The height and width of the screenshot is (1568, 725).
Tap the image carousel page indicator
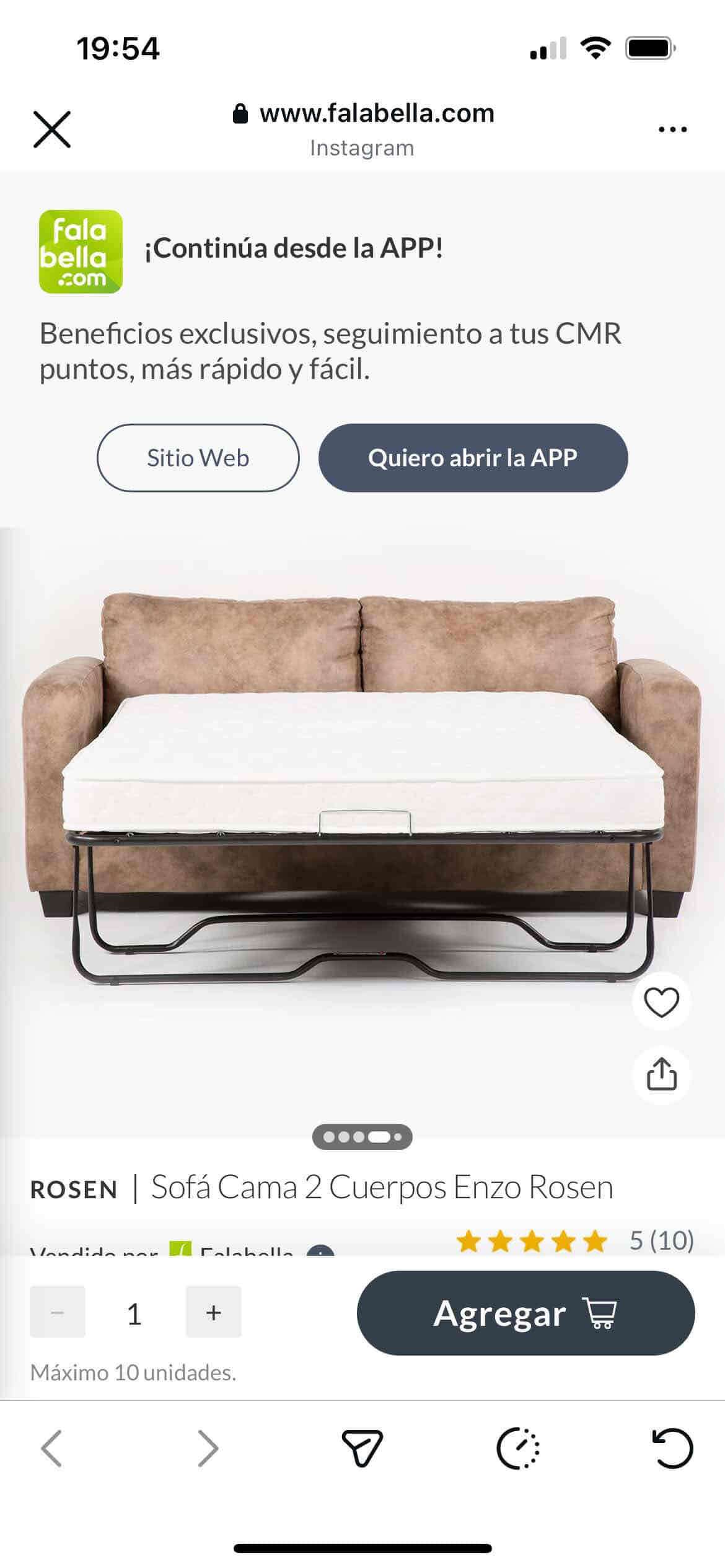362,1136
